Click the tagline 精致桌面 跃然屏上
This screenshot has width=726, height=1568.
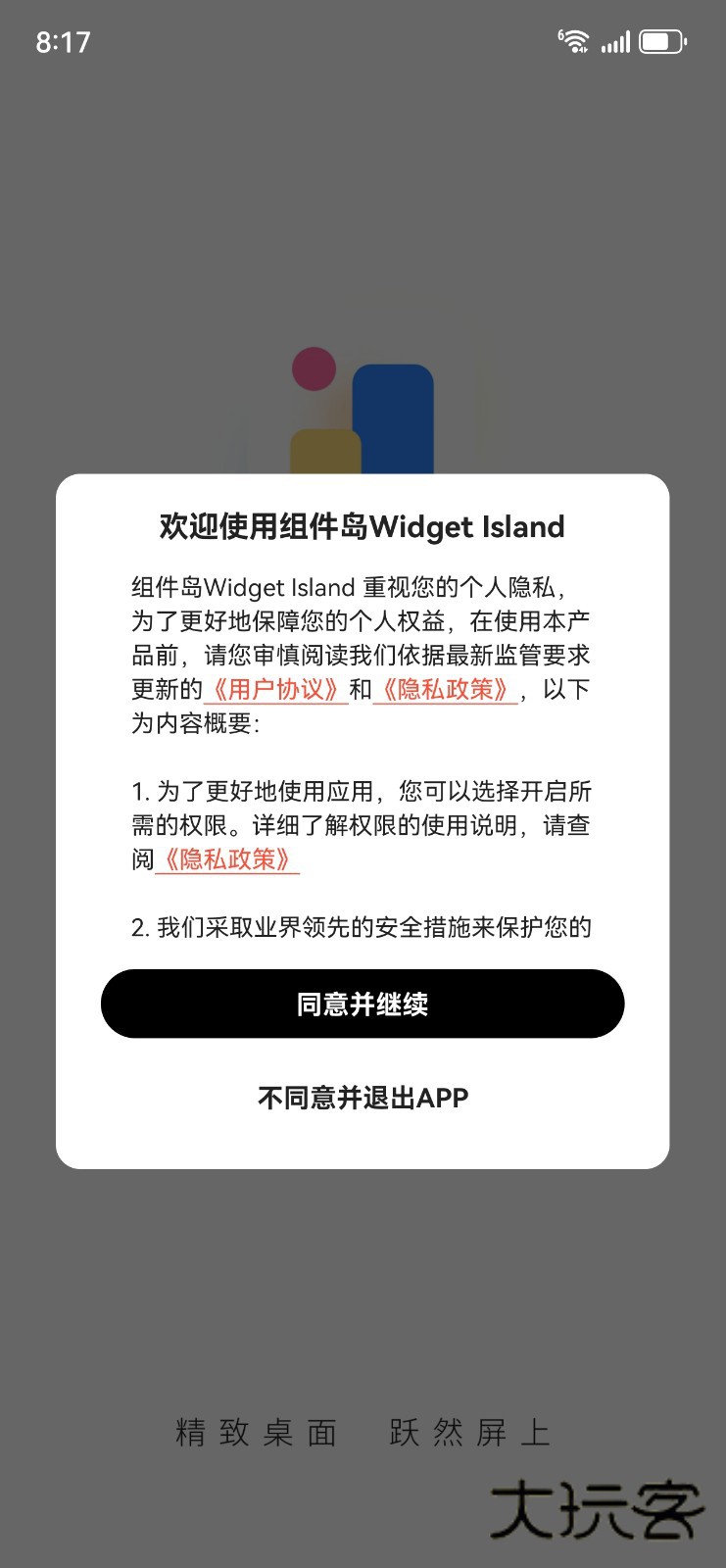coord(361,1433)
